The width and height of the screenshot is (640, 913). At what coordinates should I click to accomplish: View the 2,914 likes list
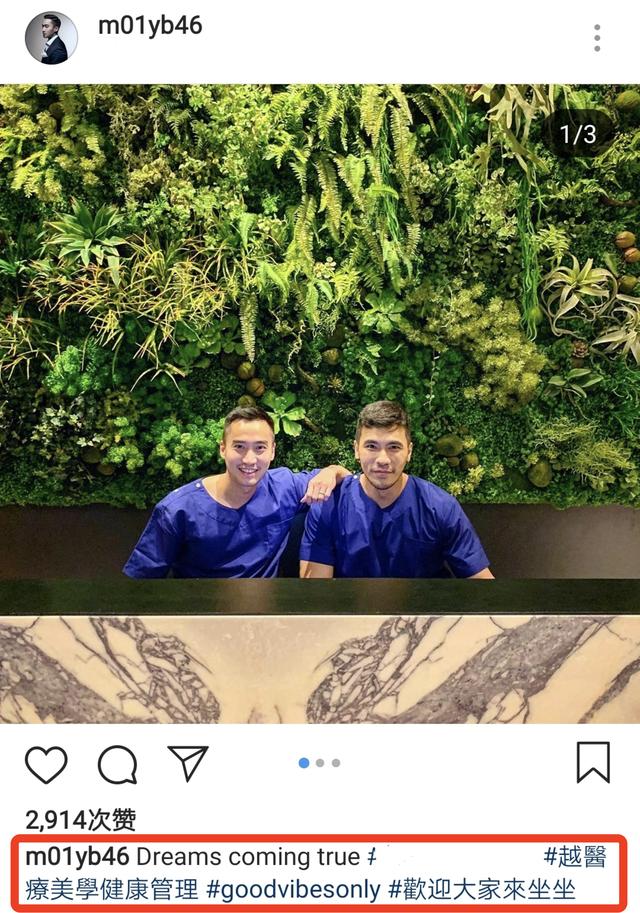[x=80, y=820]
